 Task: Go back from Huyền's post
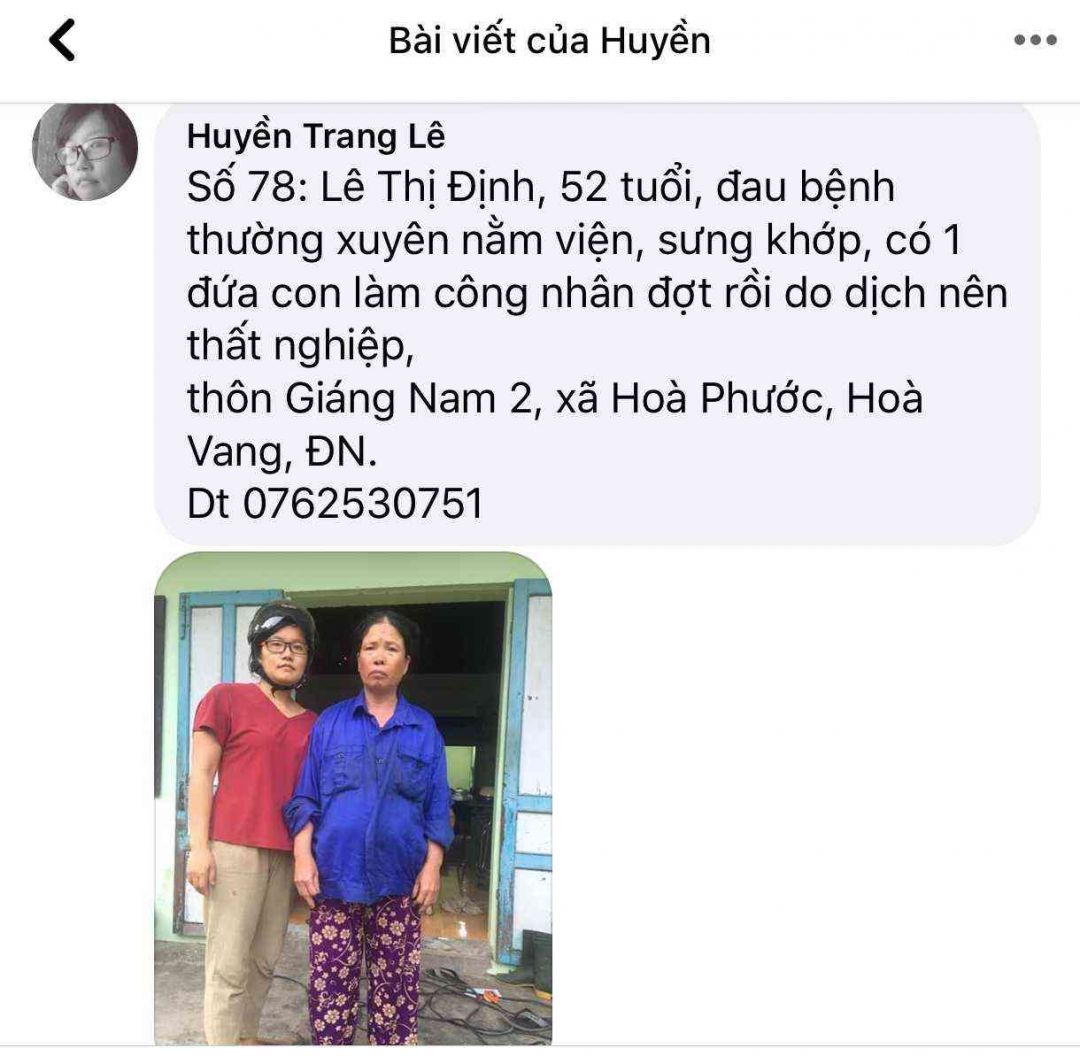click(x=62, y=41)
